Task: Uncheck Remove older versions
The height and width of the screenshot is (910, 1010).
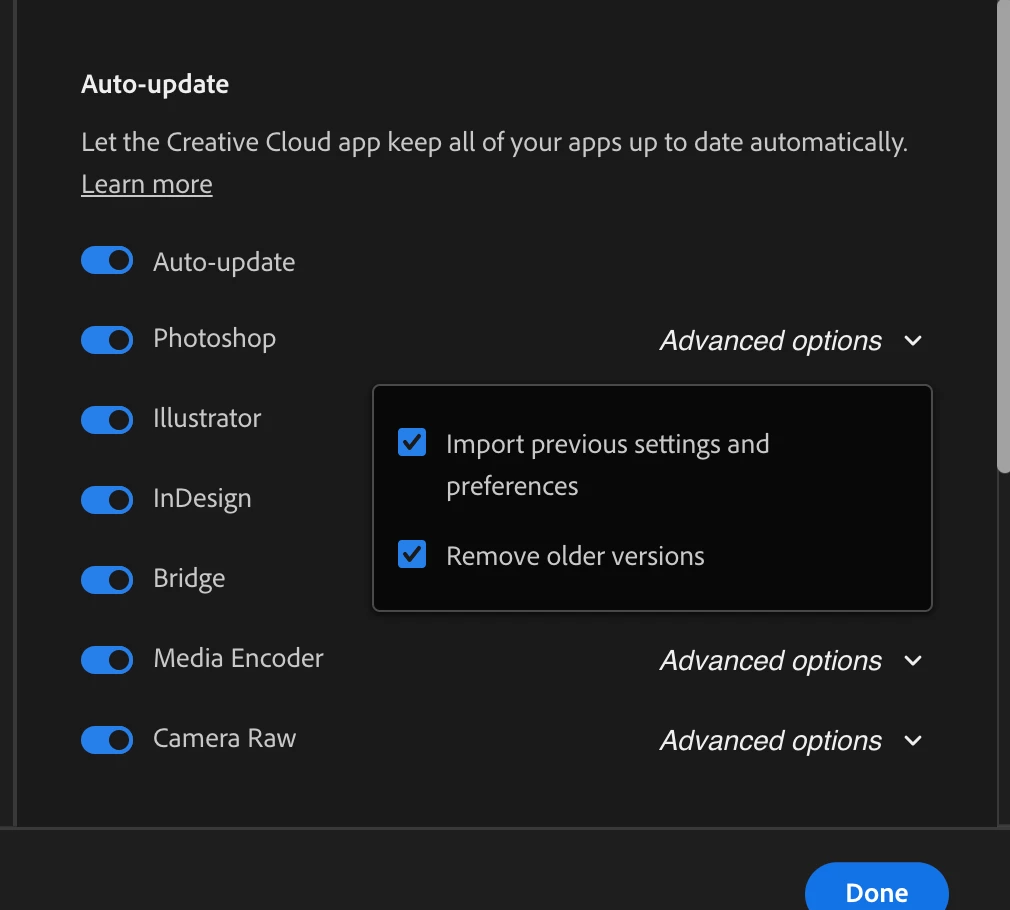Action: [x=412, y=555]
